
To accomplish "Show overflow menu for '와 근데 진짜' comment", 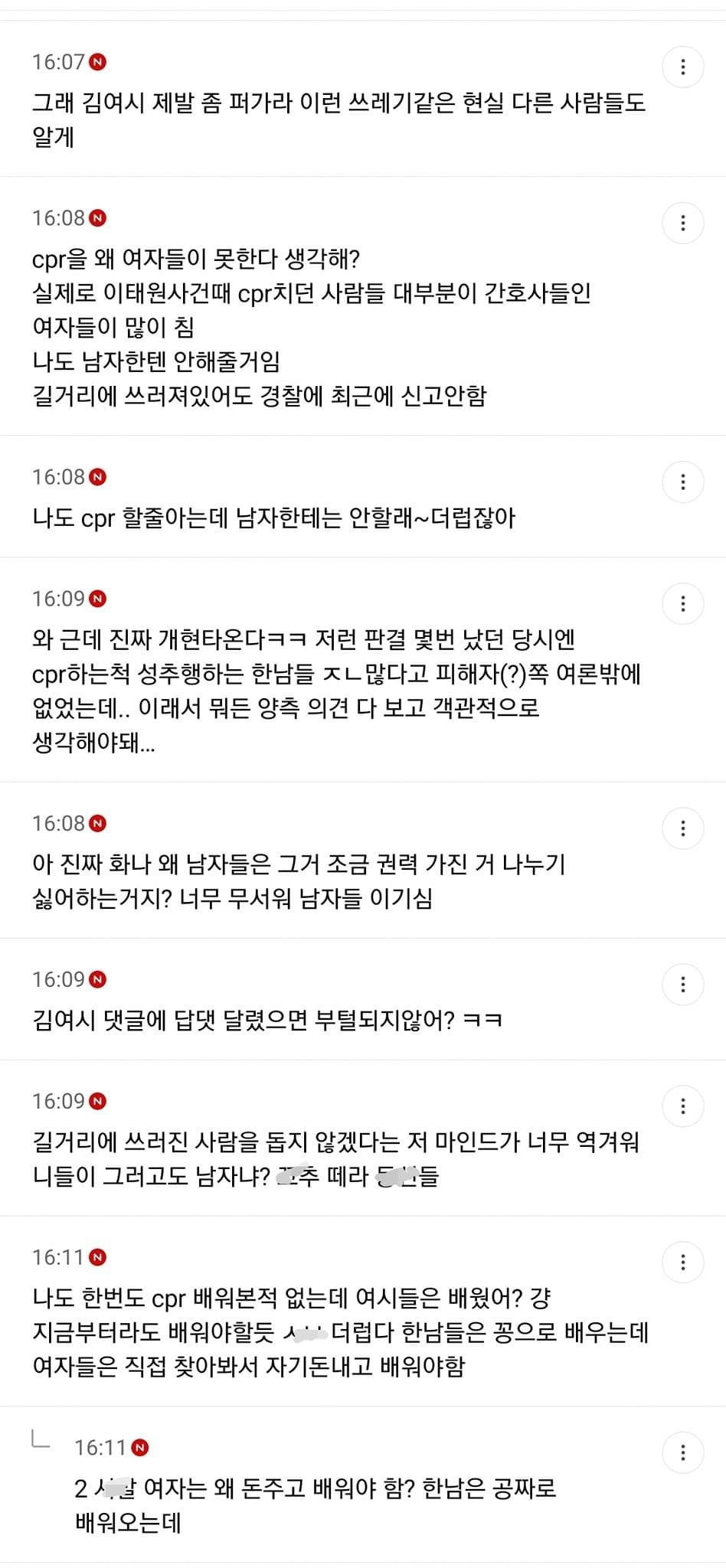I will (x=682, y=604).
